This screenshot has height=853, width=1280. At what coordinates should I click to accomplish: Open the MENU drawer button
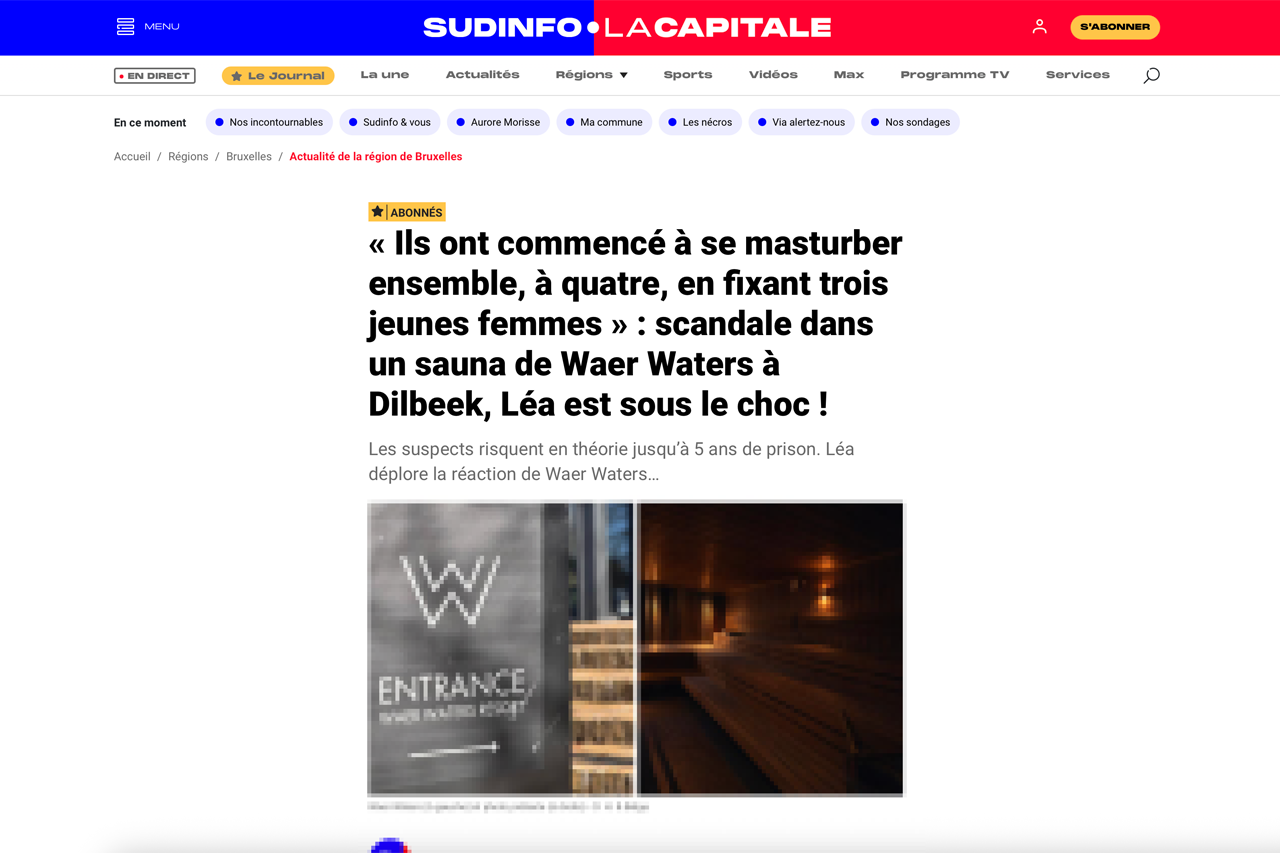coord(147,27)
